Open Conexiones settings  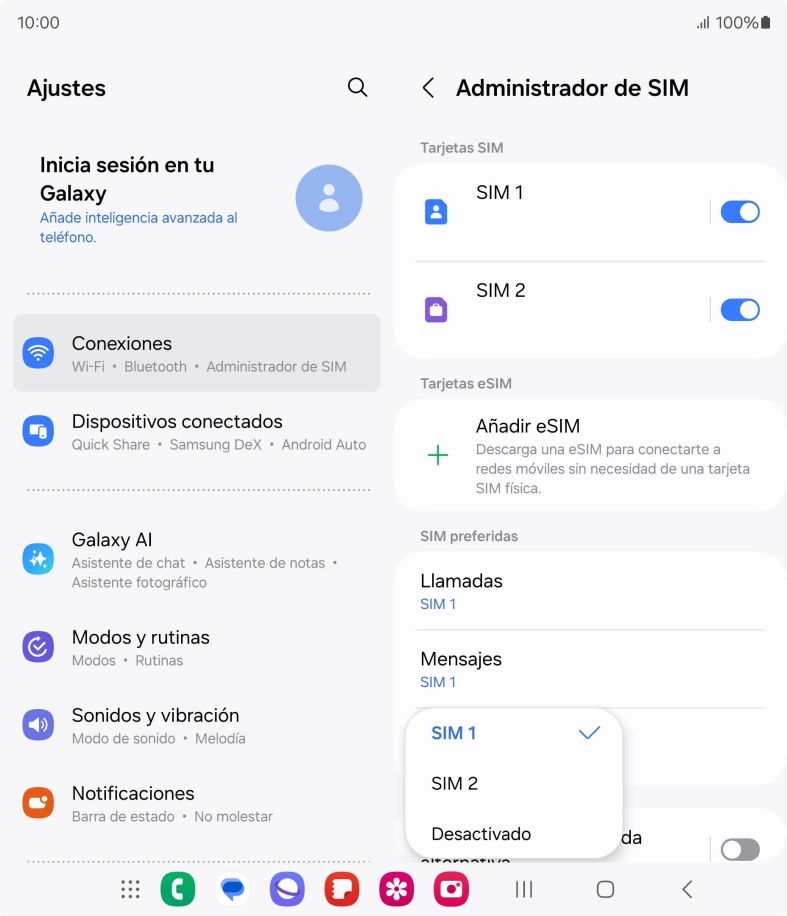click(x=196, y=353)
